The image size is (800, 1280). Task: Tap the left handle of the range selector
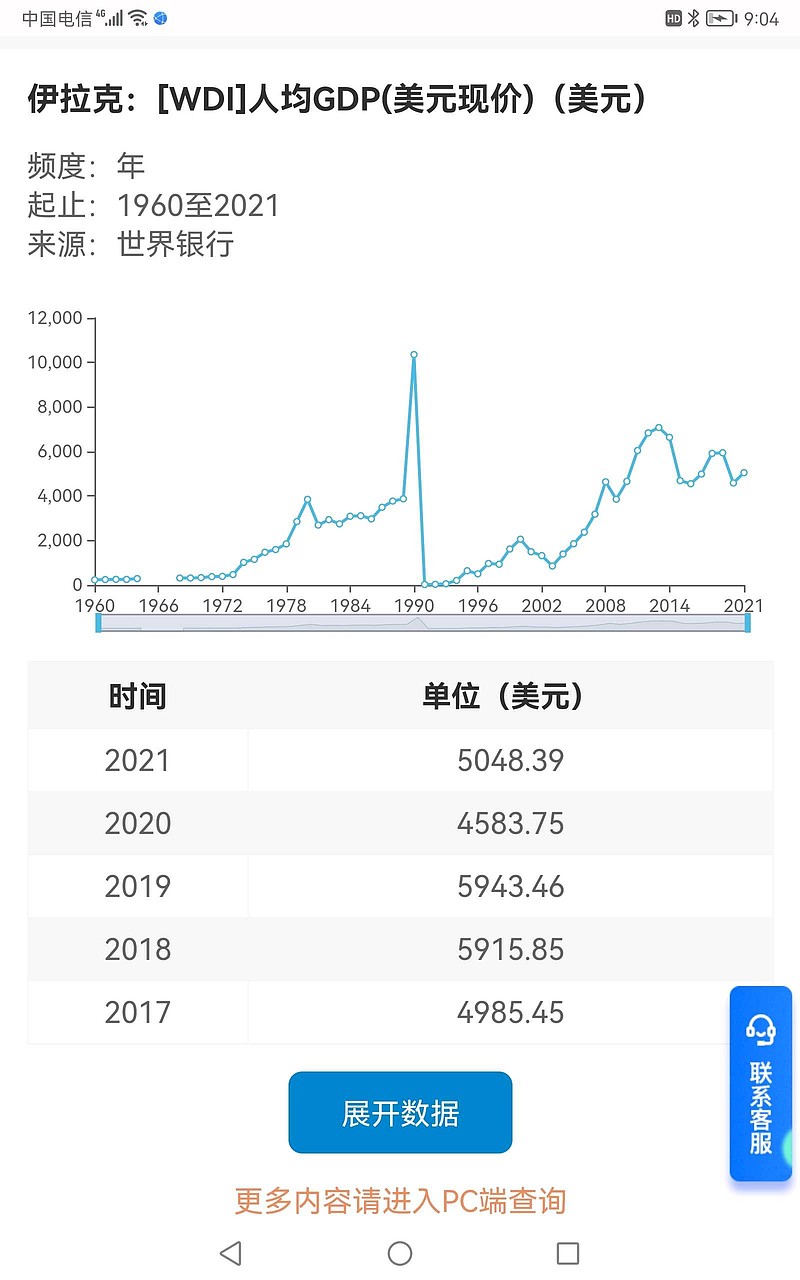point(97,622)
